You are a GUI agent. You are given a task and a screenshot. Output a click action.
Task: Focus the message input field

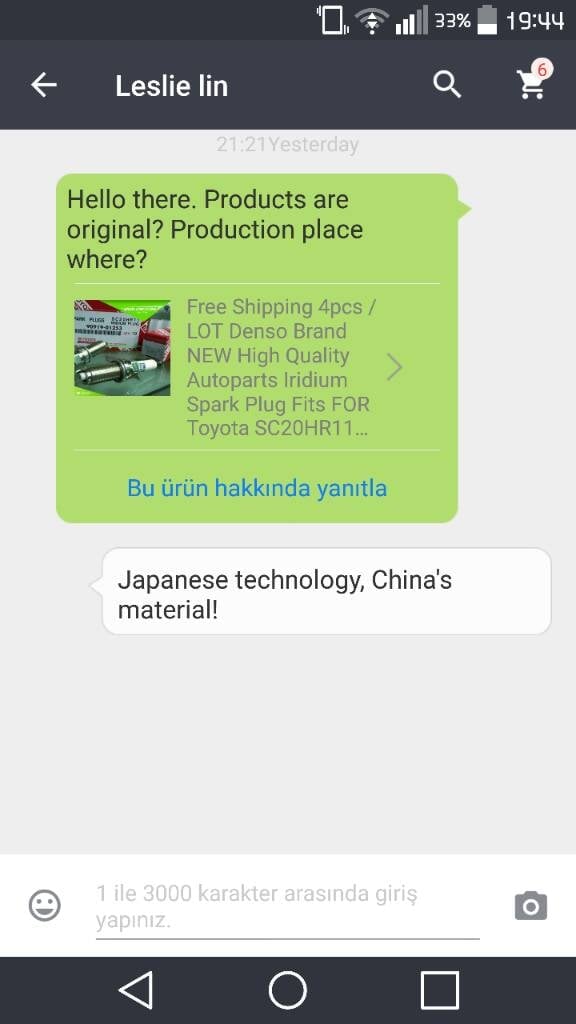point(287,906)
